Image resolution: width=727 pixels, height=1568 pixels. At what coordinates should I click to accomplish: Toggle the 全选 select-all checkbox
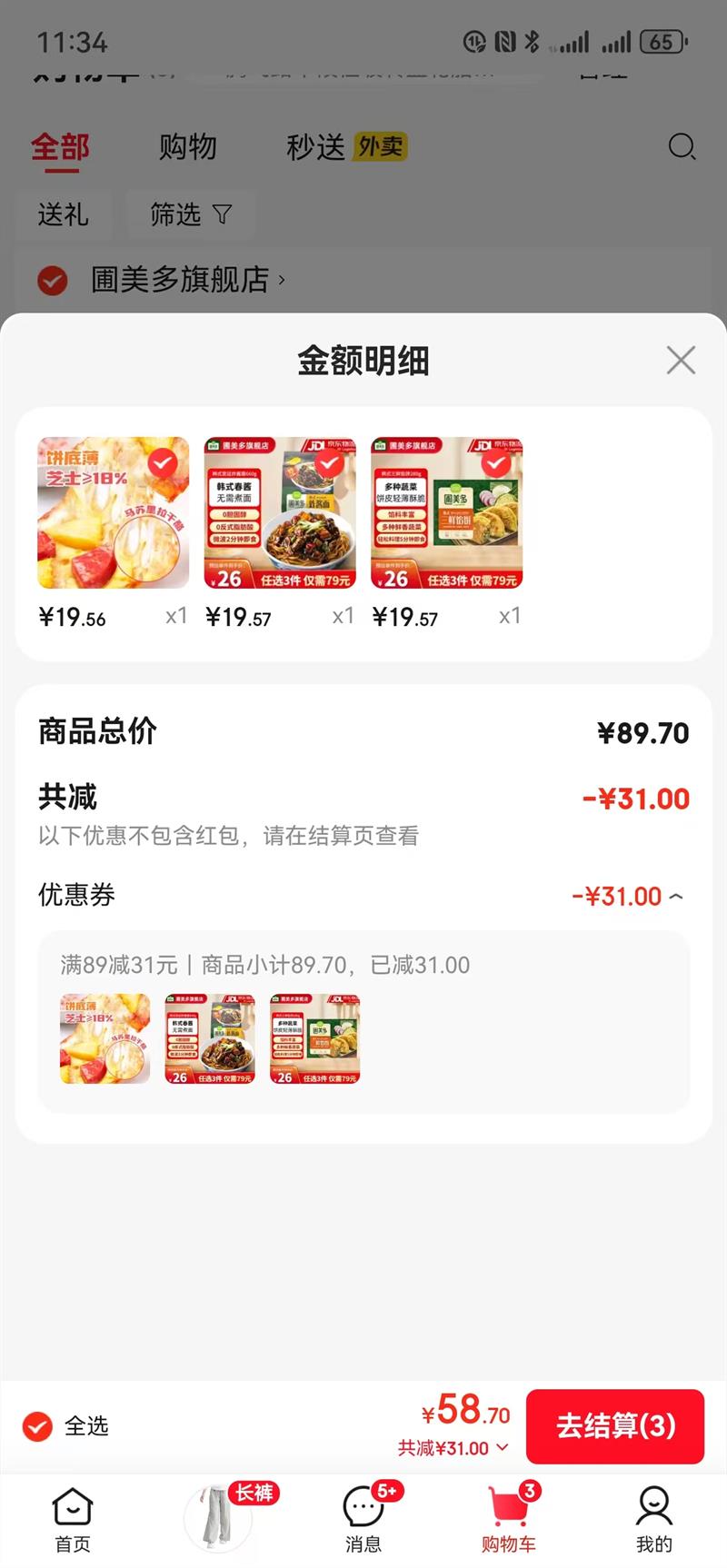[37, 1426]
